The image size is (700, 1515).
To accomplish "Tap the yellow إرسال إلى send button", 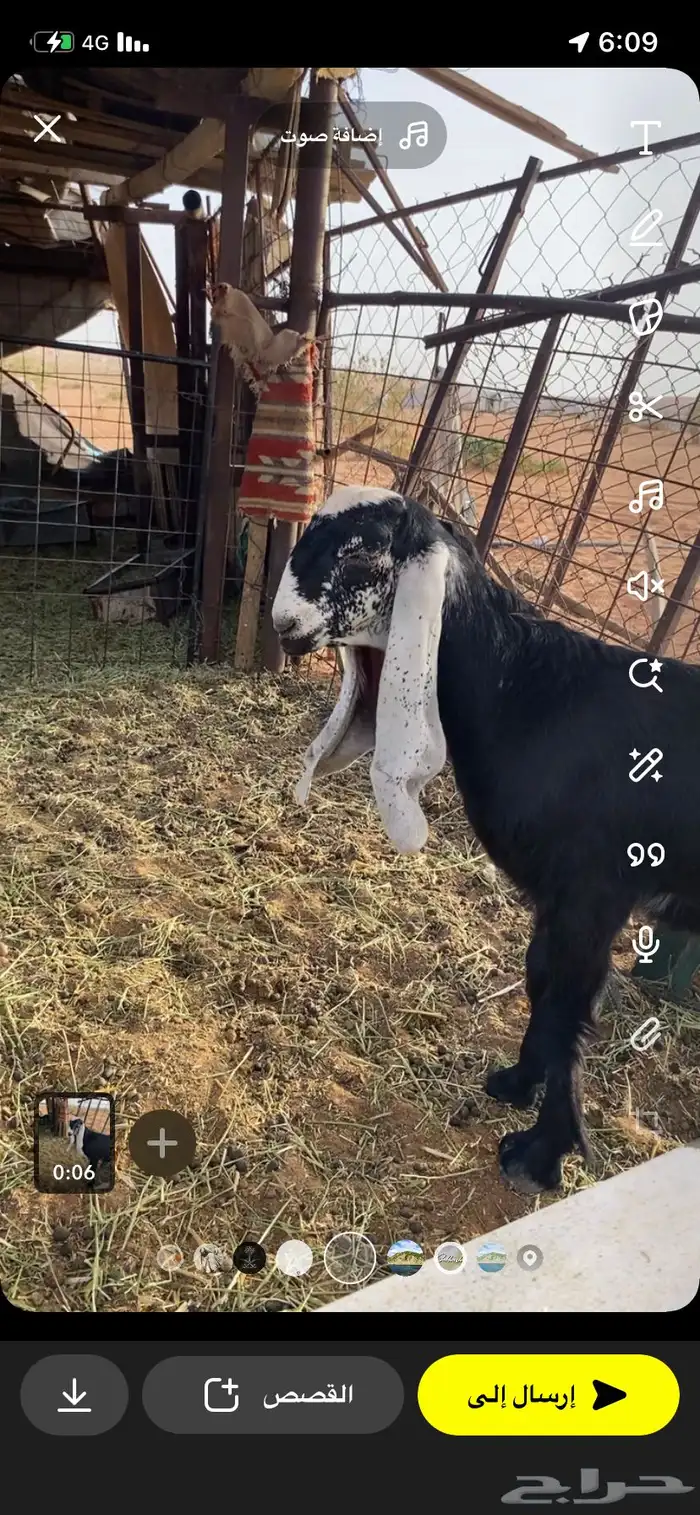I will pos(548,1395).
